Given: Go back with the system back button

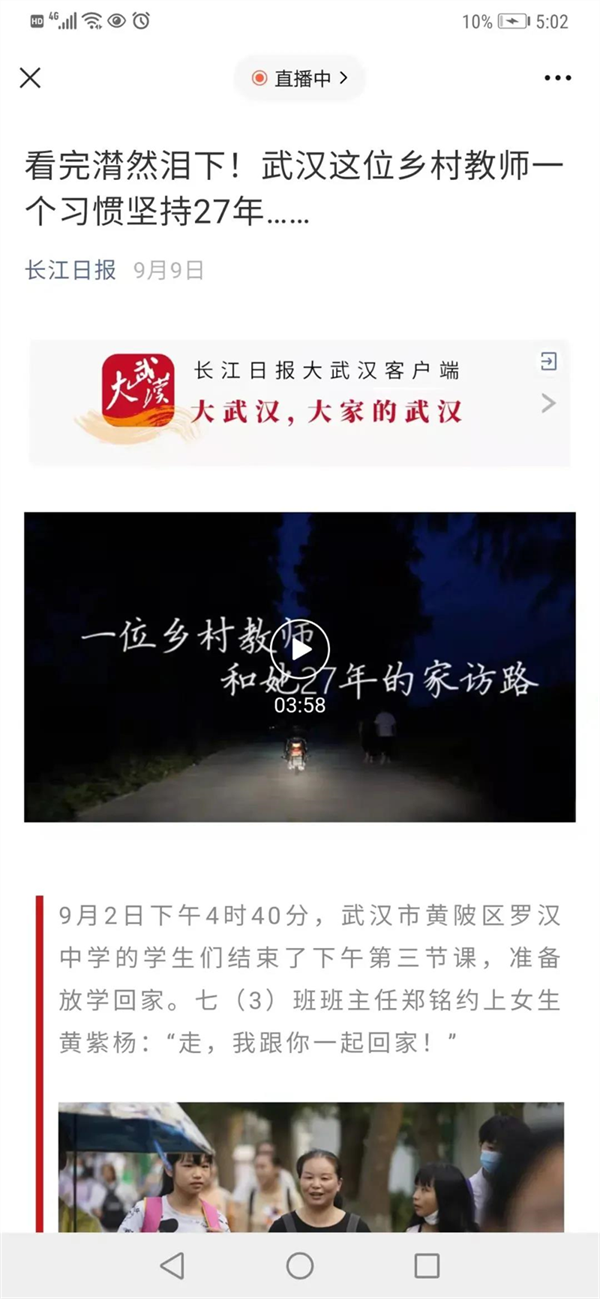Looking at the screenshot, I should click(172, 1265).
